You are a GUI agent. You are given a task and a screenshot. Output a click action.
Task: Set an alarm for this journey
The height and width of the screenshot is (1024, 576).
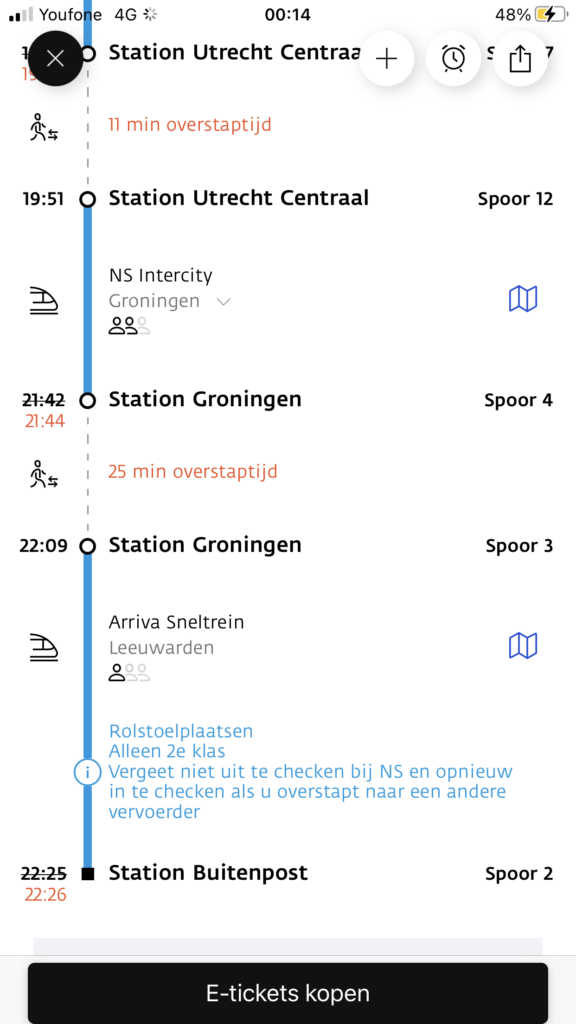(453, 59)
